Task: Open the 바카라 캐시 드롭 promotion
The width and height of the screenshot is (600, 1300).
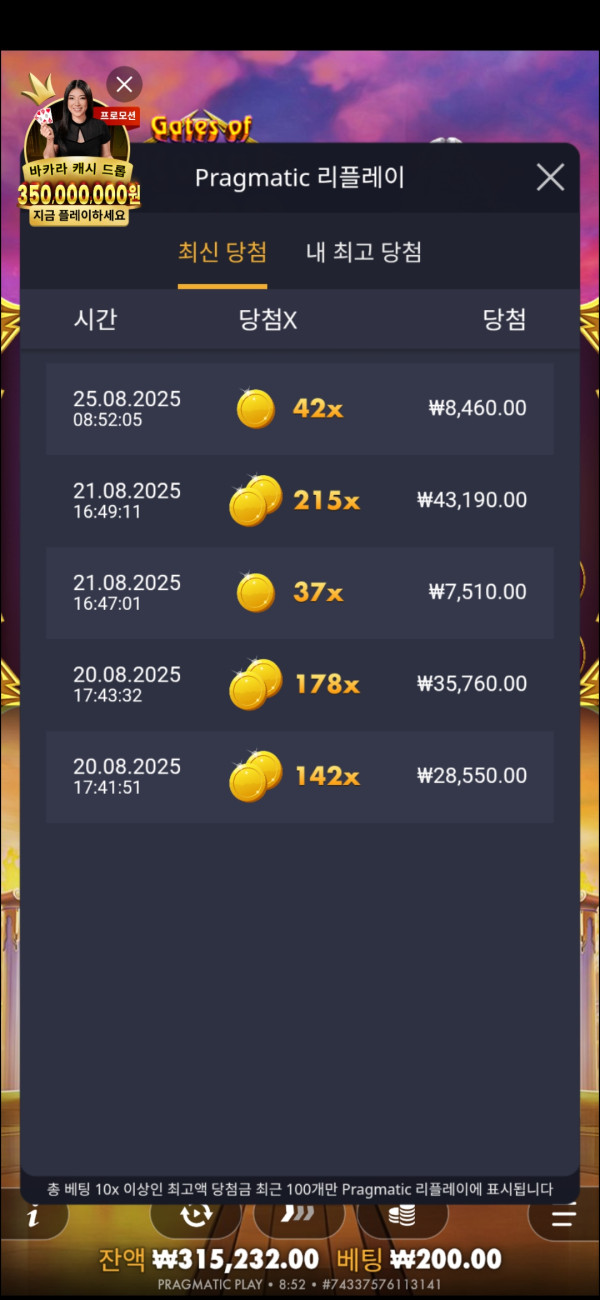Action: [78, 165]
